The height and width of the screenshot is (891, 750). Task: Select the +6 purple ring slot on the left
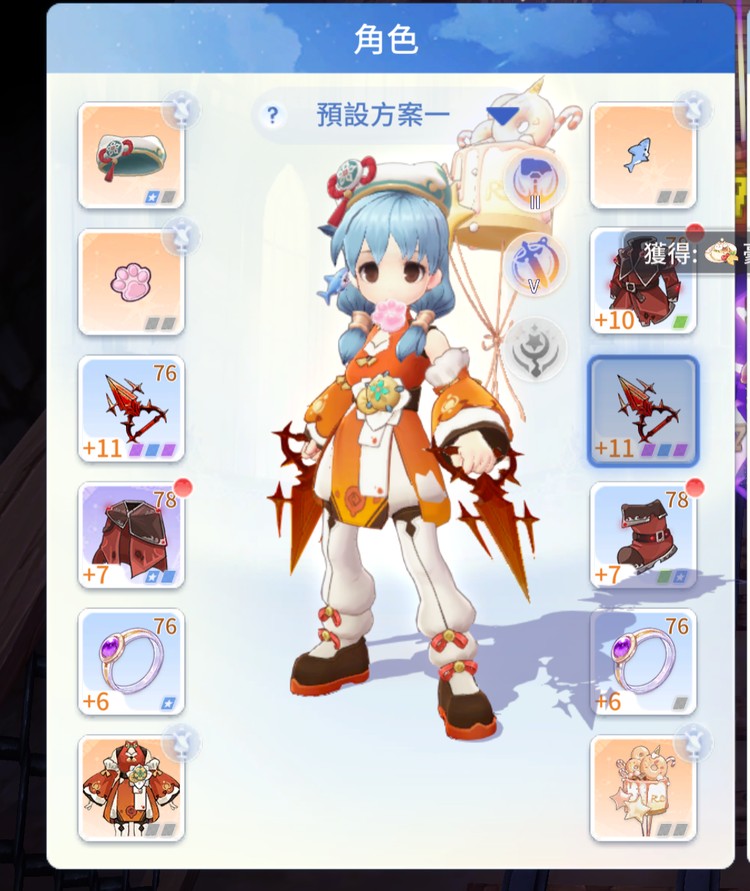pos(130,662)
